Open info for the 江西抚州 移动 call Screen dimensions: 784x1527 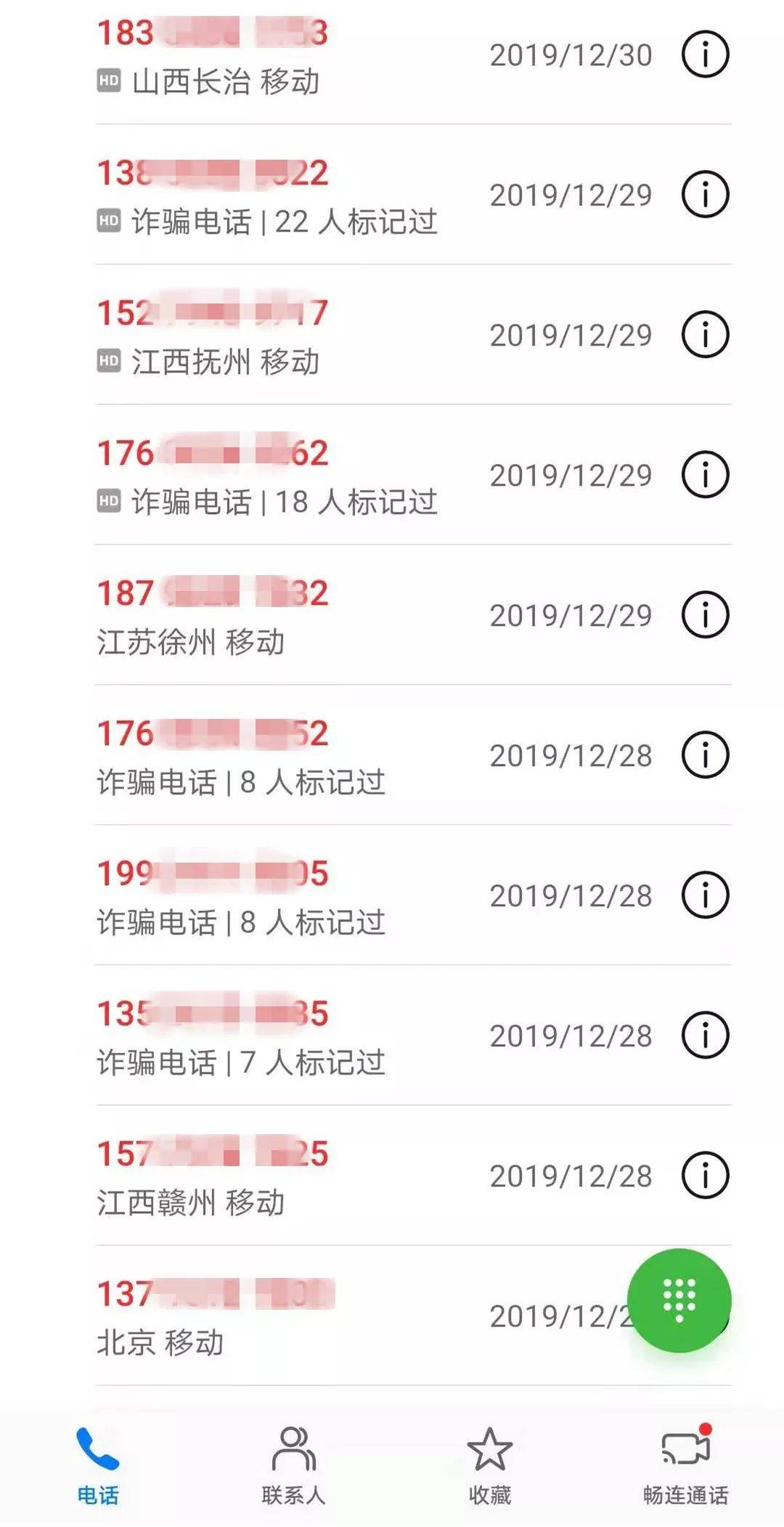pyautogui.click(x=705, y=335)
